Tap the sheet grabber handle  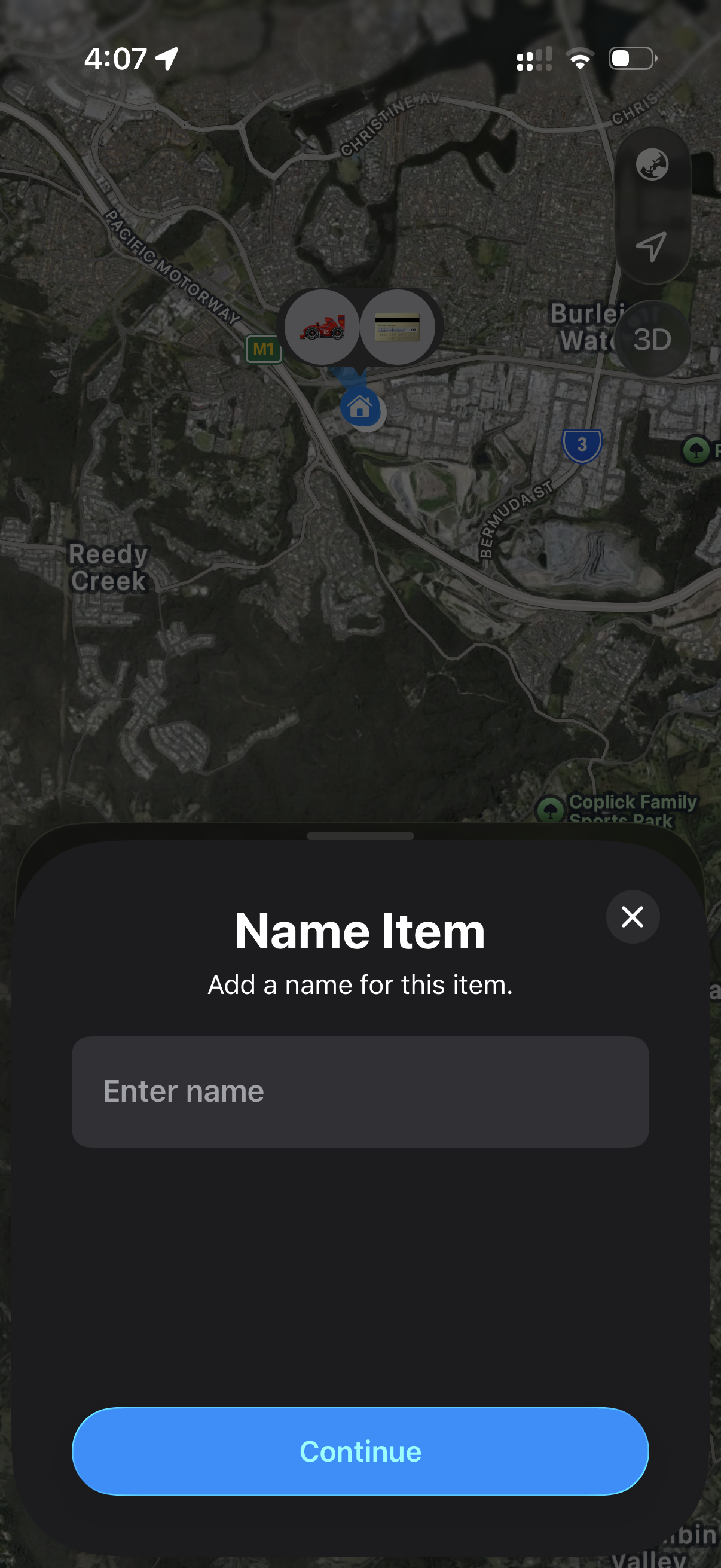pos(360,836)
